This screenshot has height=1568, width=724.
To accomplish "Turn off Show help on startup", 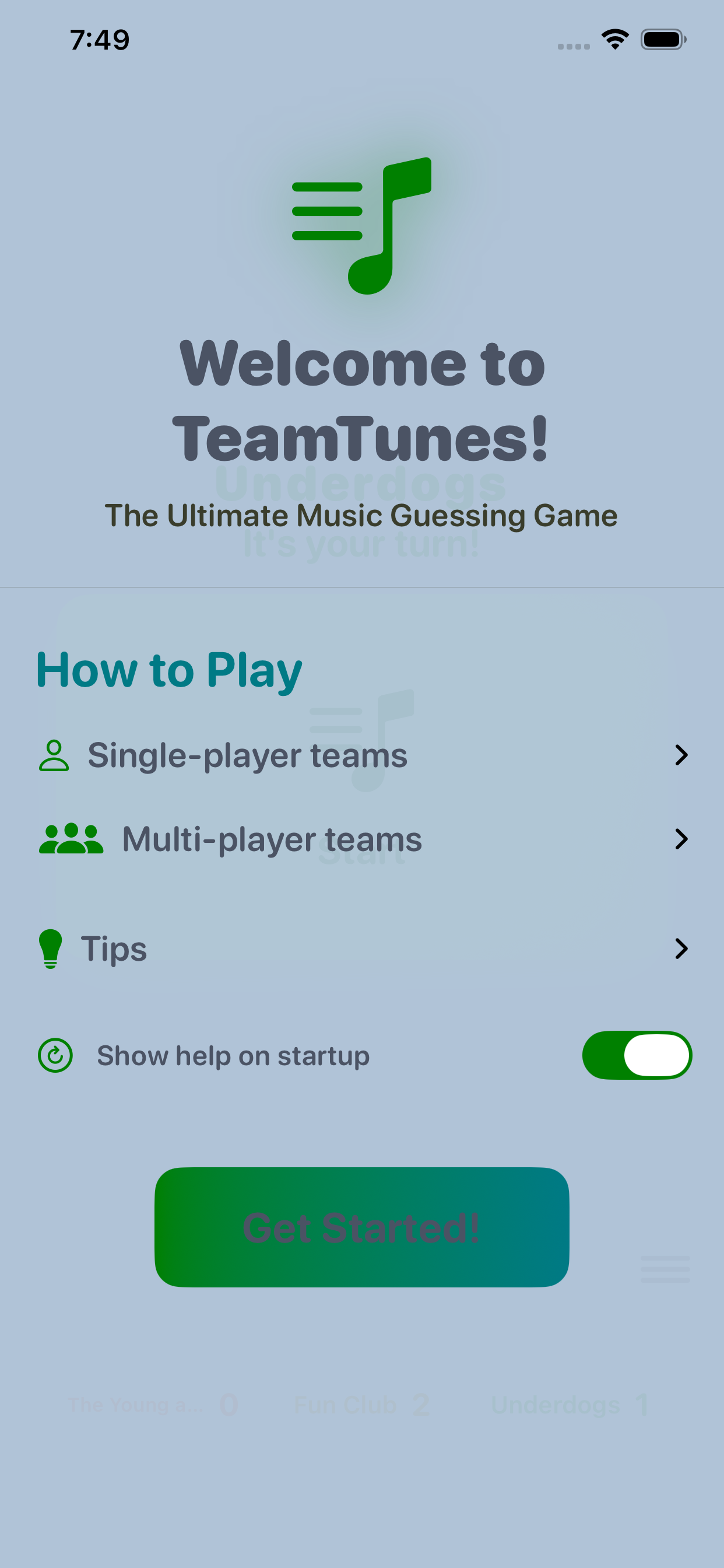I will click(x=637, y=1055).
